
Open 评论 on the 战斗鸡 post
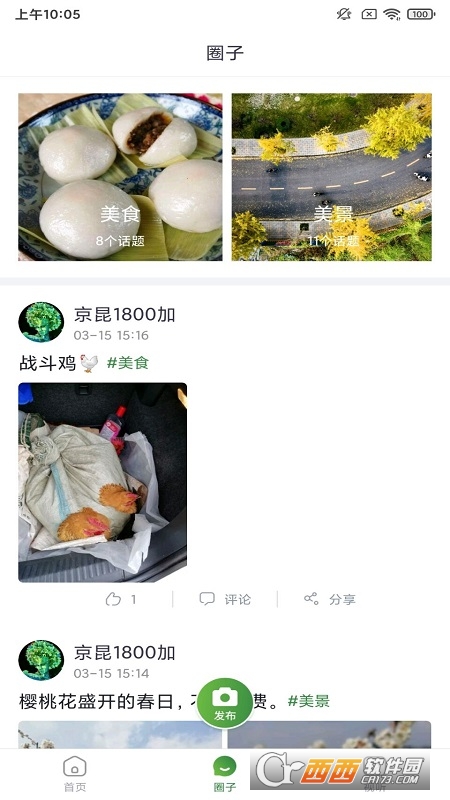tap(225, 599)
